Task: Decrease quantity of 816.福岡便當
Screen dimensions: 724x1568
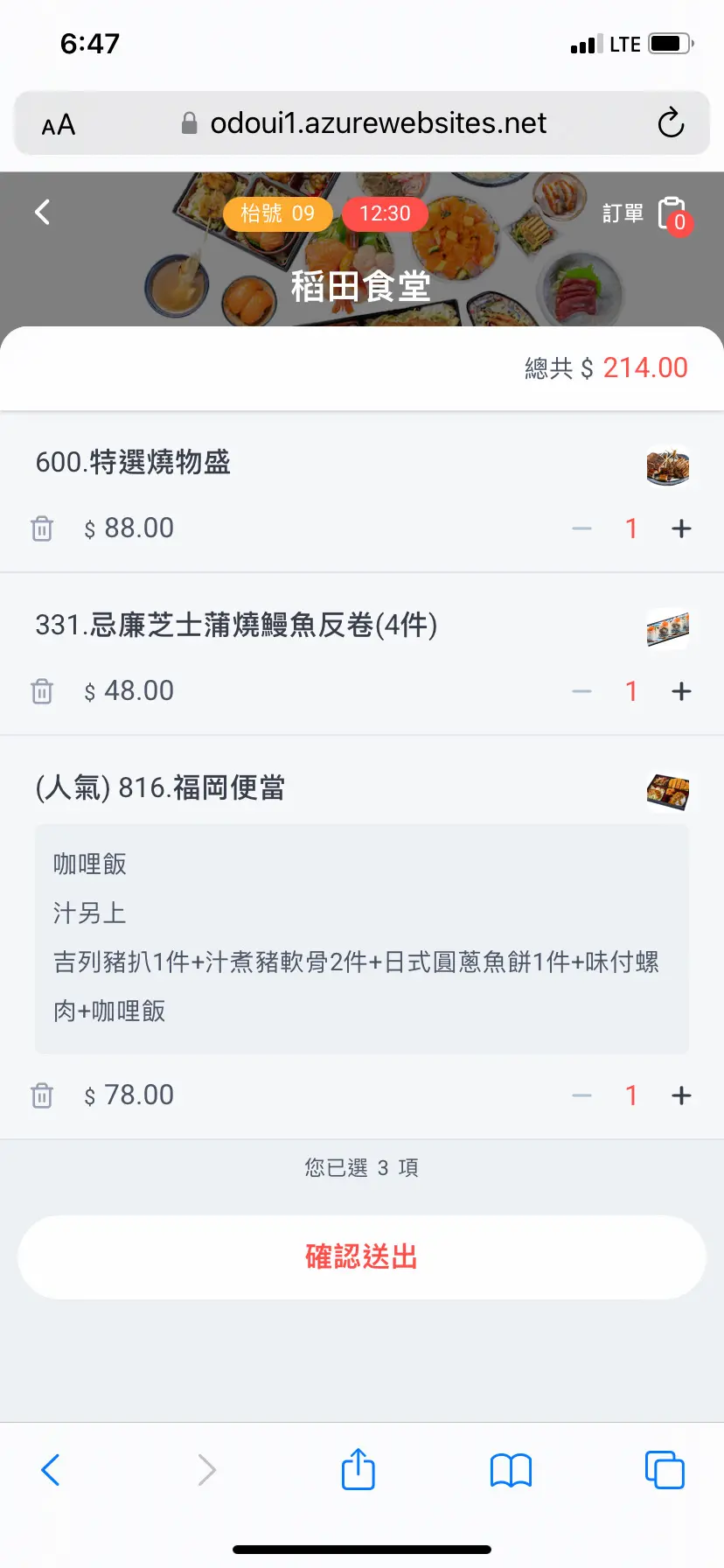Action: [581, 1095]
